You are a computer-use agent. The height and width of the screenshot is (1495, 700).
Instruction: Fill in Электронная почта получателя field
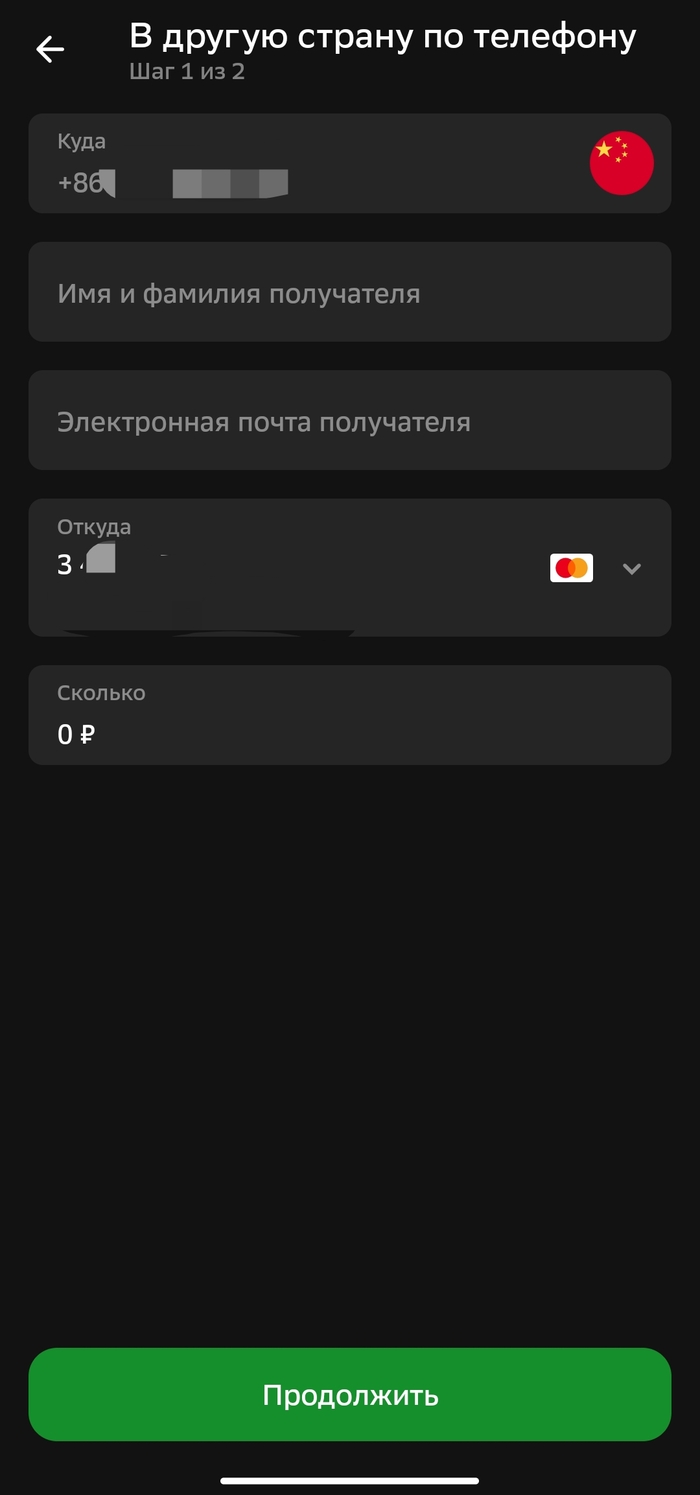[349, 421]
